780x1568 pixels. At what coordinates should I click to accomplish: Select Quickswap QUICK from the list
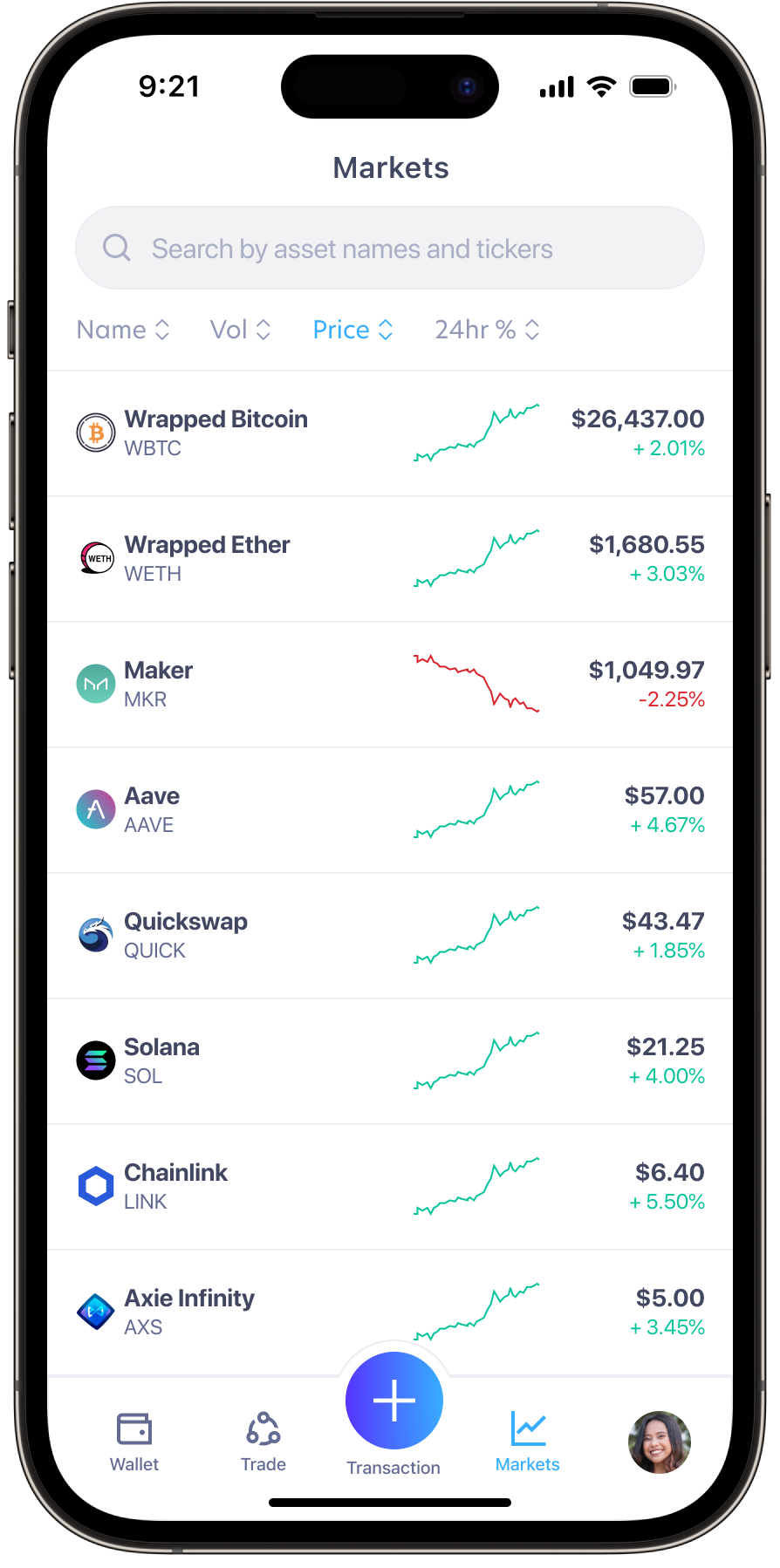point(389,936)
